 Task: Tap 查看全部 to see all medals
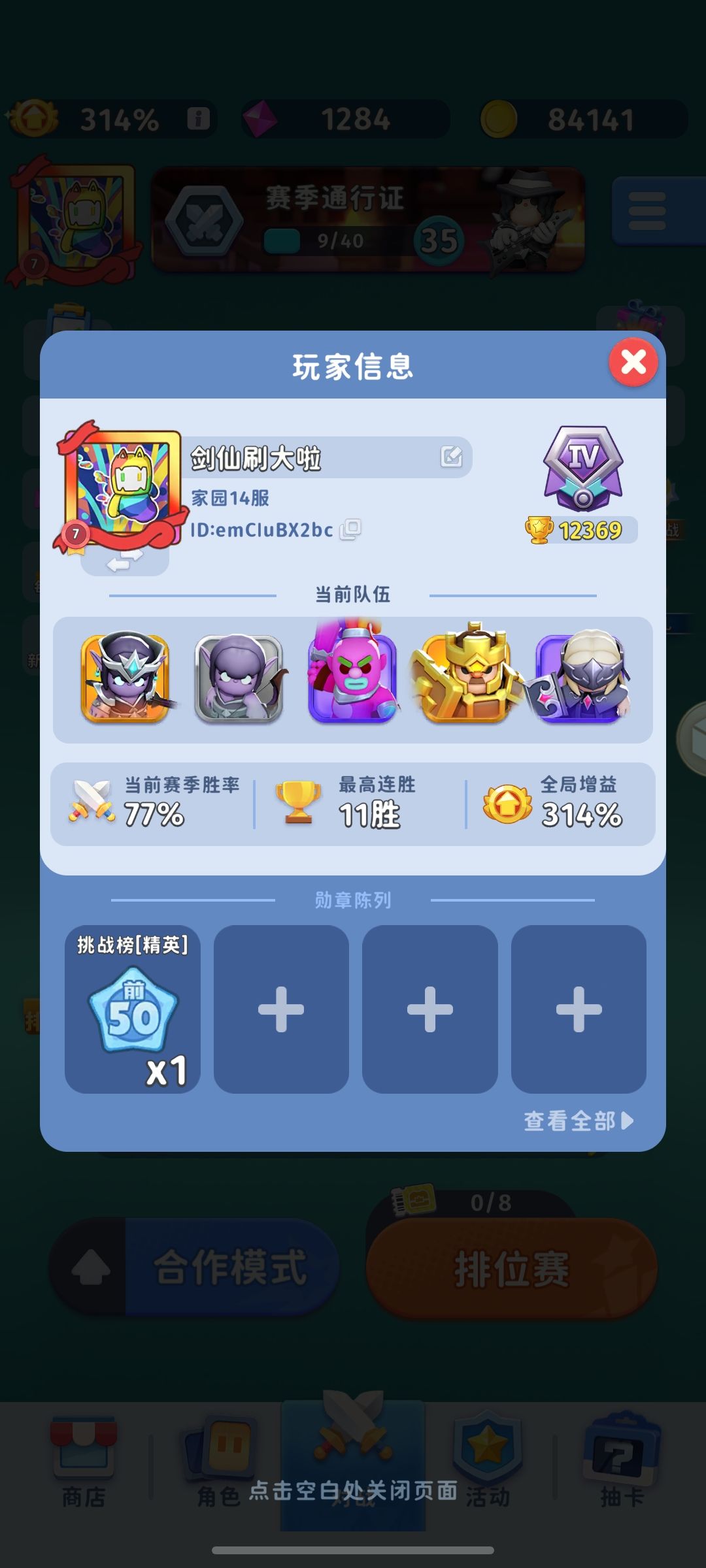point(579,1121)
